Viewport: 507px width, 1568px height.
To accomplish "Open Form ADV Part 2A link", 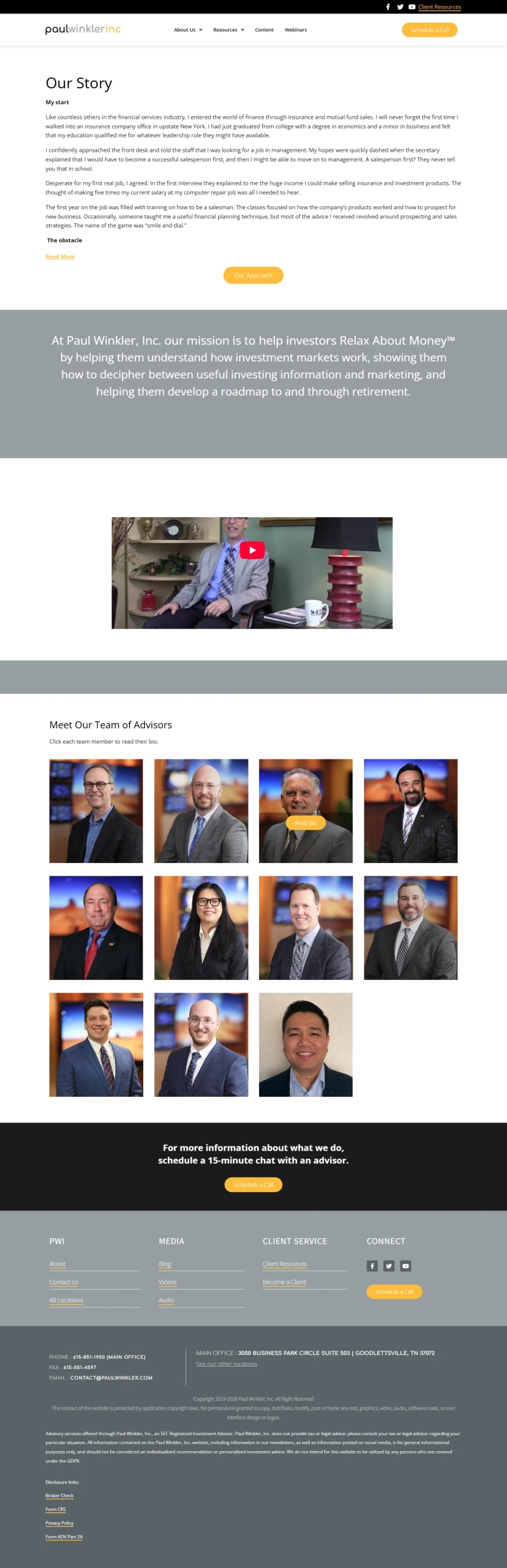I will 64,1536.
